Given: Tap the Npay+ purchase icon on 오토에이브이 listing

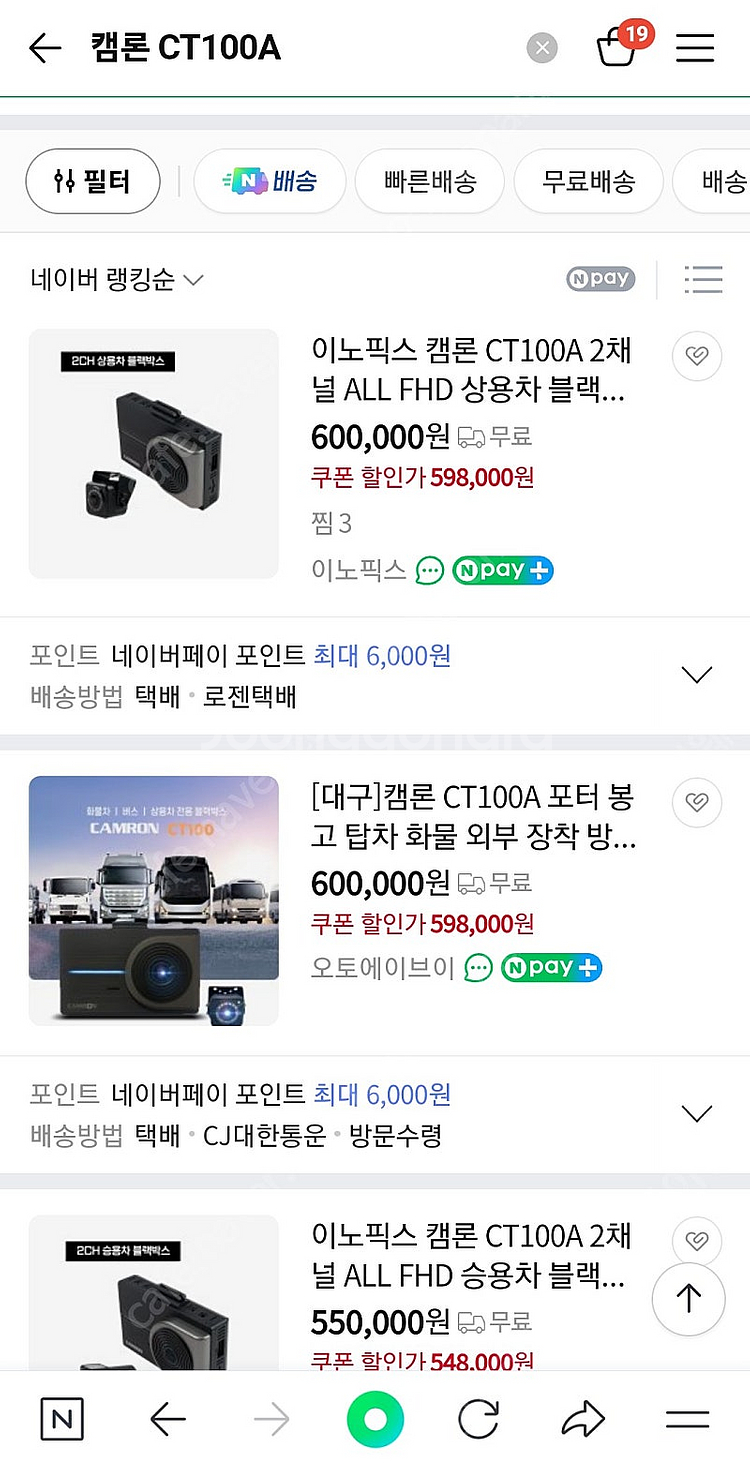Looking at the screenshot, I should [x=550, y=967].
